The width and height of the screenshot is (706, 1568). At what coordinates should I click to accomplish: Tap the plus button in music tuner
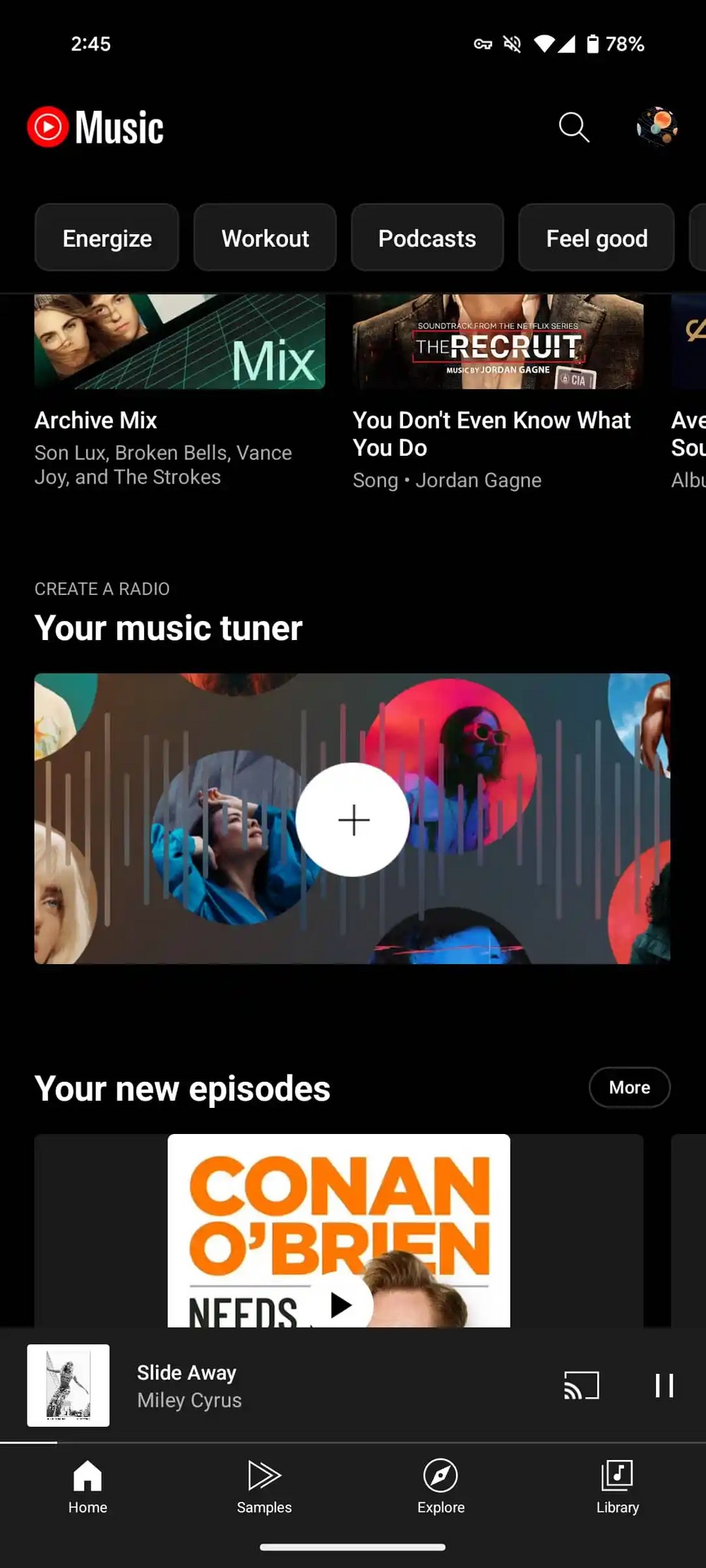coord(352,820)
